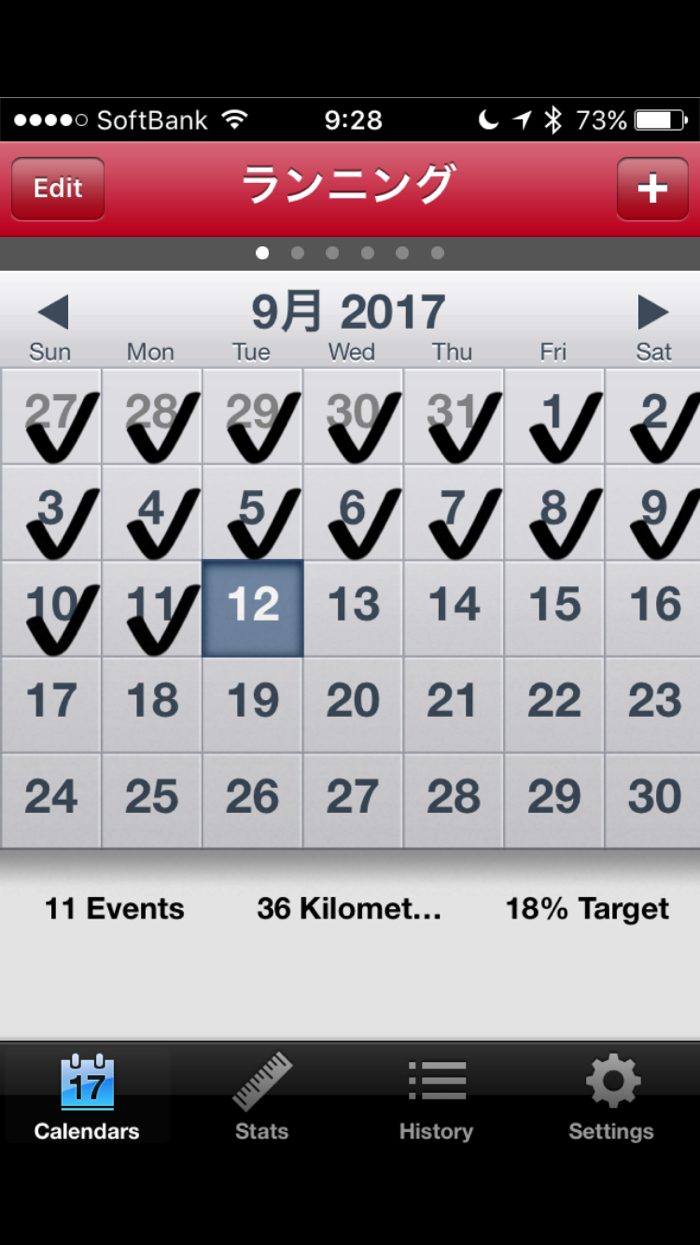This screenshot has width=700, height=1245.
Task: Select September 13 on the calendar
Action: point(353,608)
